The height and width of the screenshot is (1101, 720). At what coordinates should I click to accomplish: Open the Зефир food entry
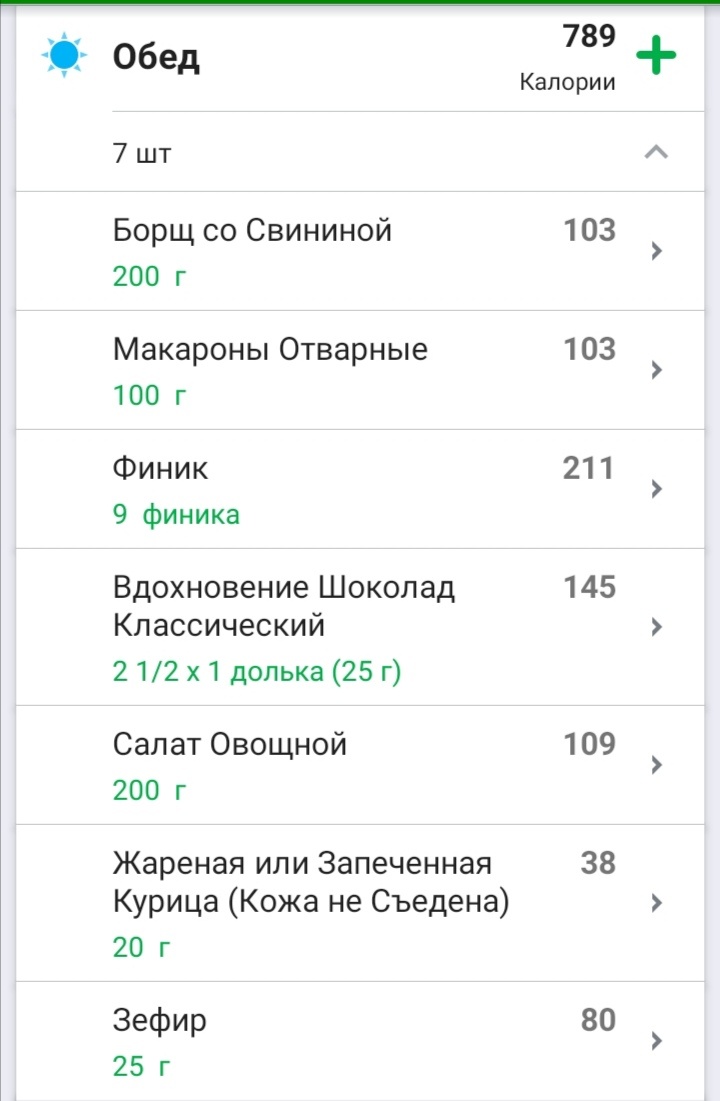(x=160, y=1020)
